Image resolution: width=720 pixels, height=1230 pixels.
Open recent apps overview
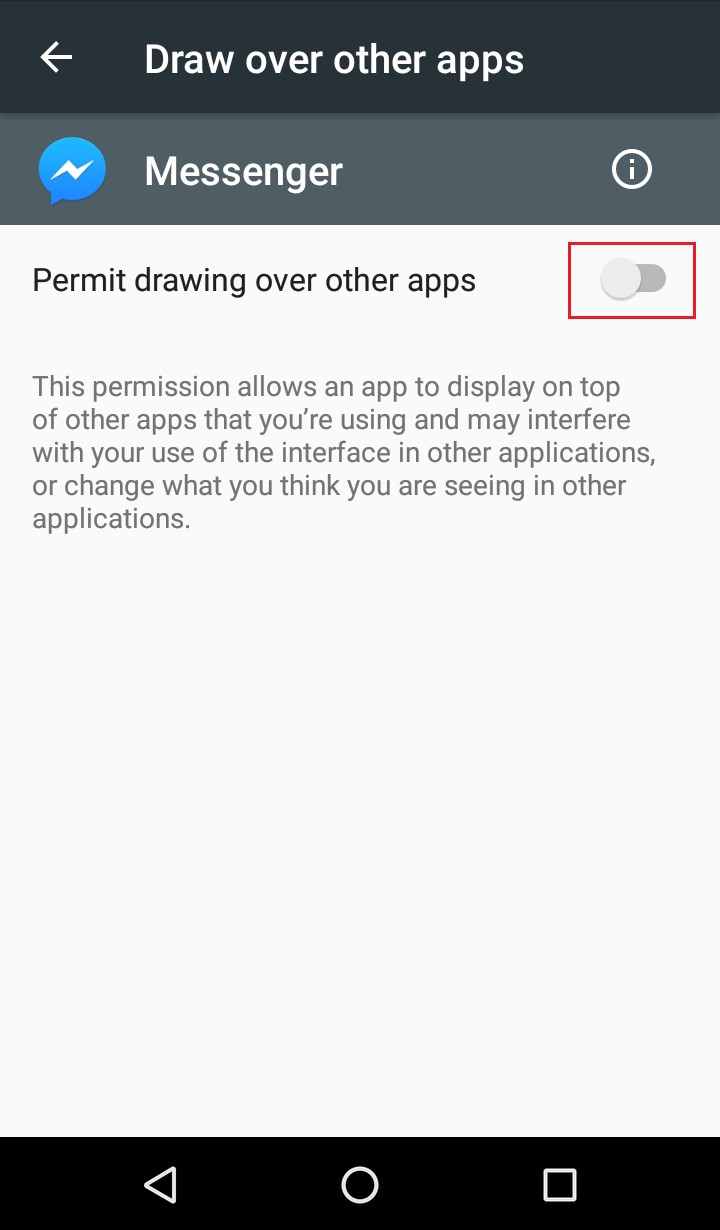click(559, 1184)
